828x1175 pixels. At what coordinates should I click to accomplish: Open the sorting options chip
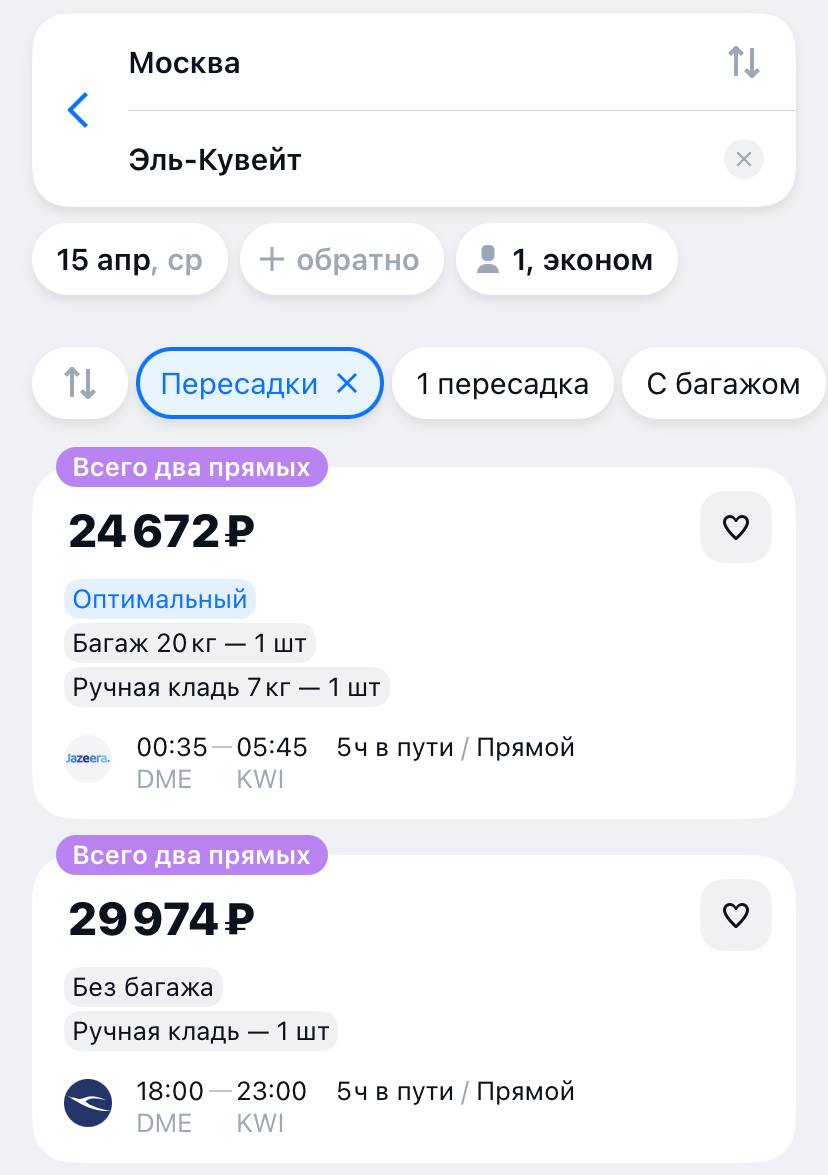(x=80, y=384)
